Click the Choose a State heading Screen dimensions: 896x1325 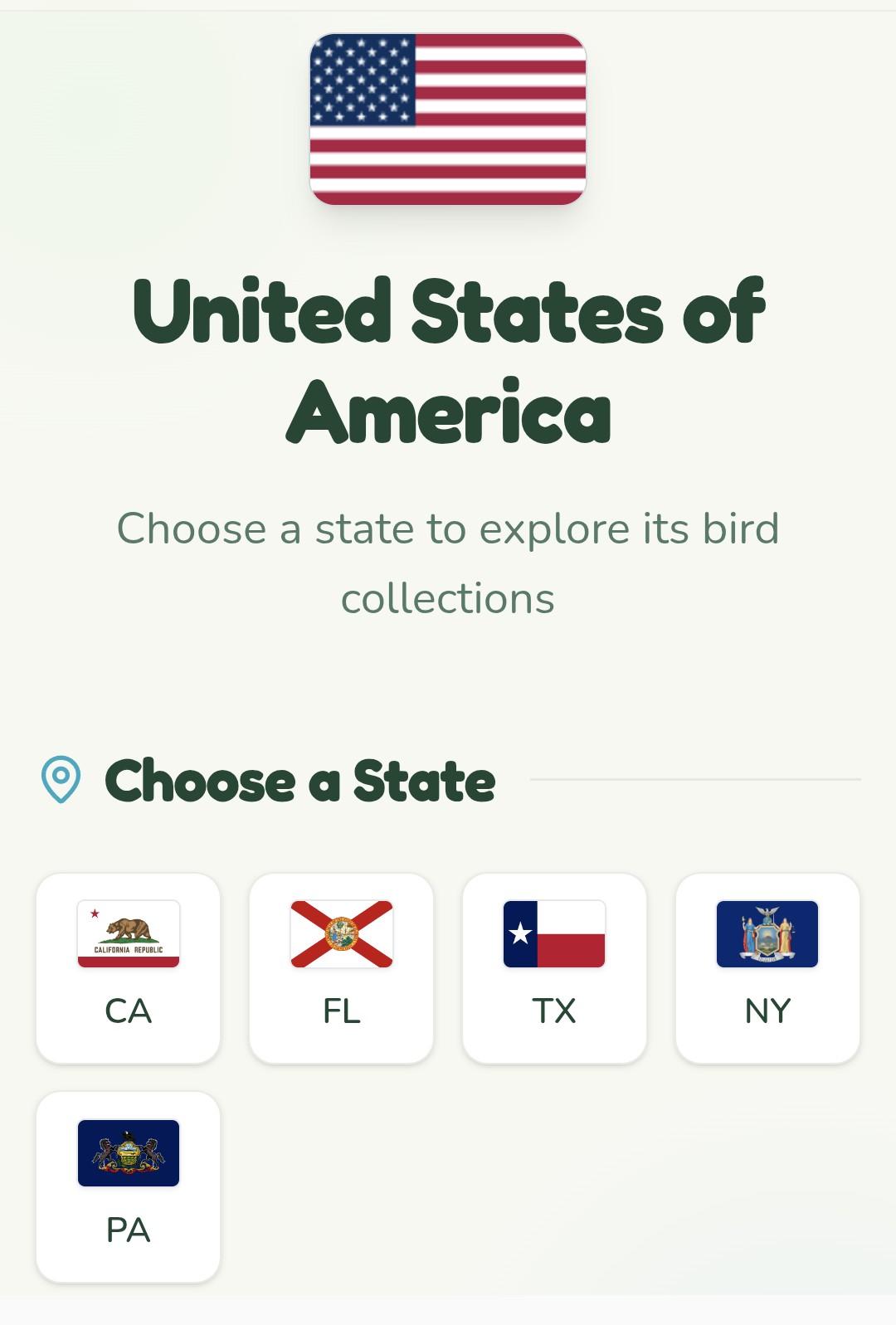click(299, 781)
